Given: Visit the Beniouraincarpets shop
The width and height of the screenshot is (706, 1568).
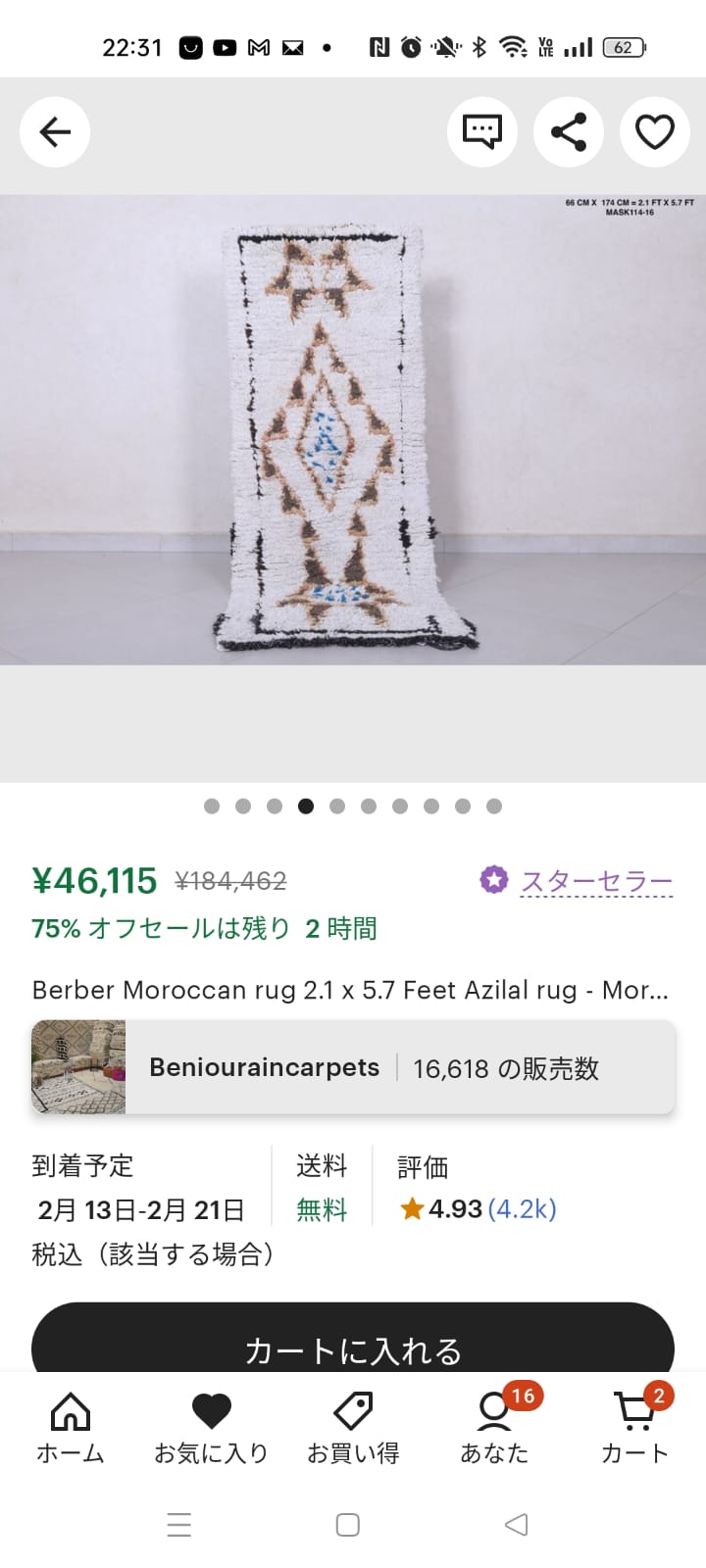Looking at the screenshot, I should 353,1067.
